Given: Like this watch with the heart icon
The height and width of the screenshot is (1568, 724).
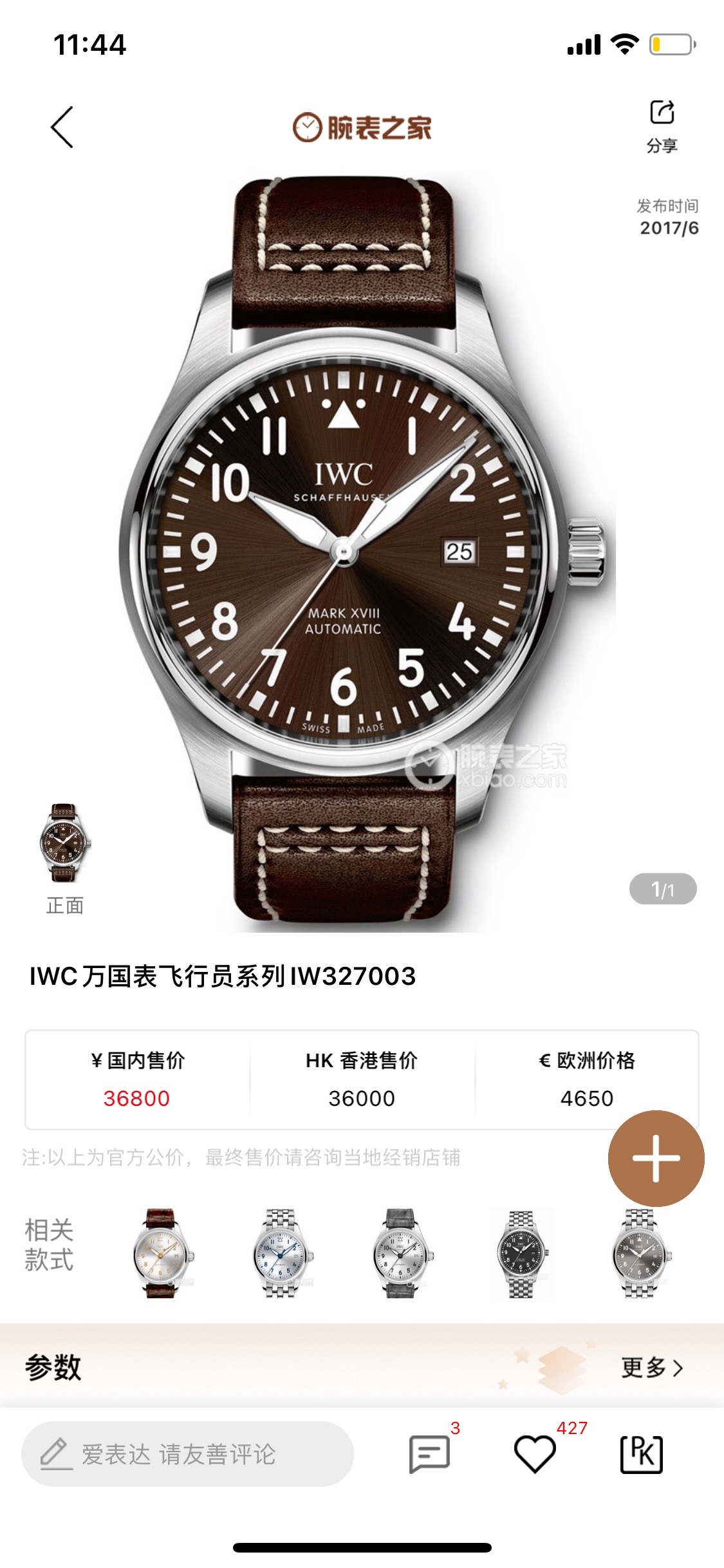Looking at the screenshot, I should (535, 1454).
